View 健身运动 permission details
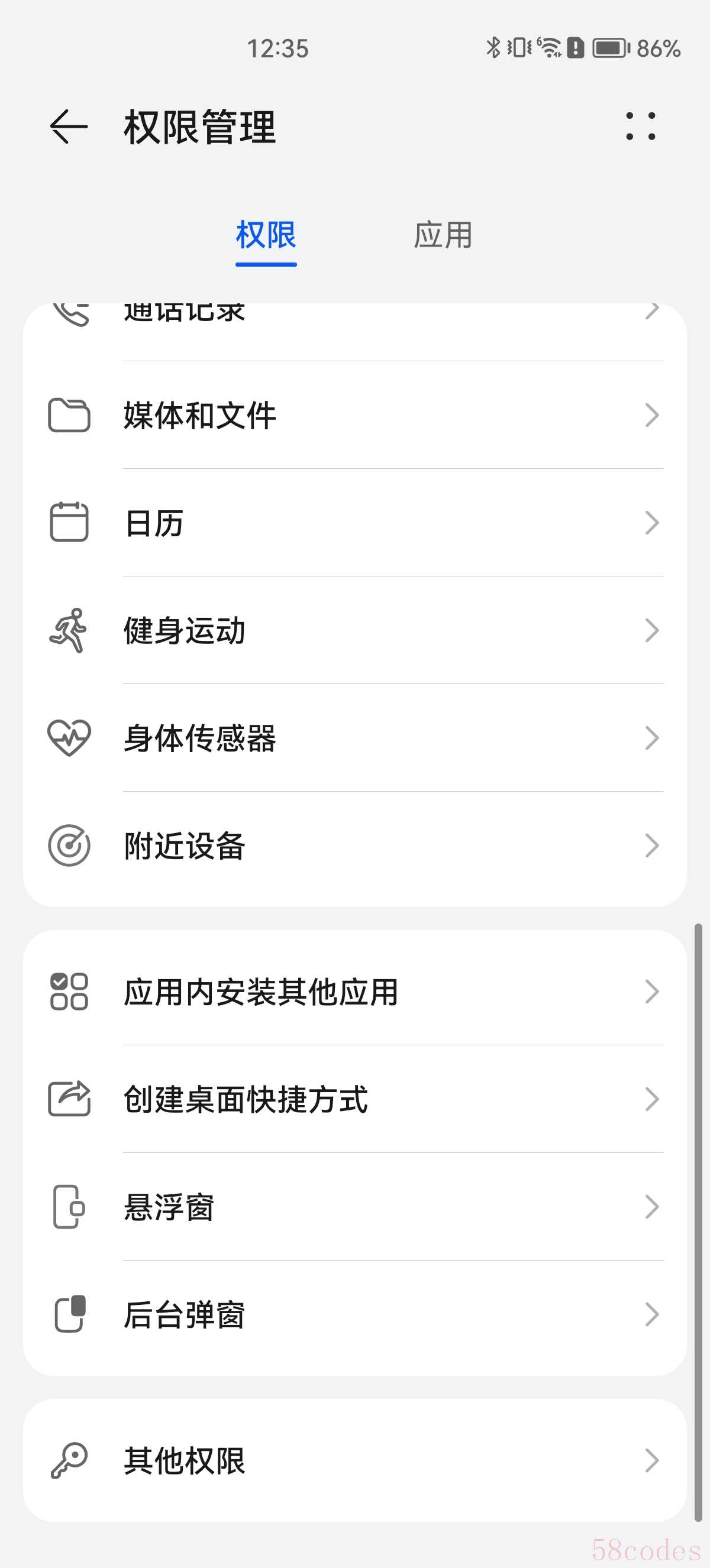This screenshot has width=710, height=1568. click(x=355, y=631)
